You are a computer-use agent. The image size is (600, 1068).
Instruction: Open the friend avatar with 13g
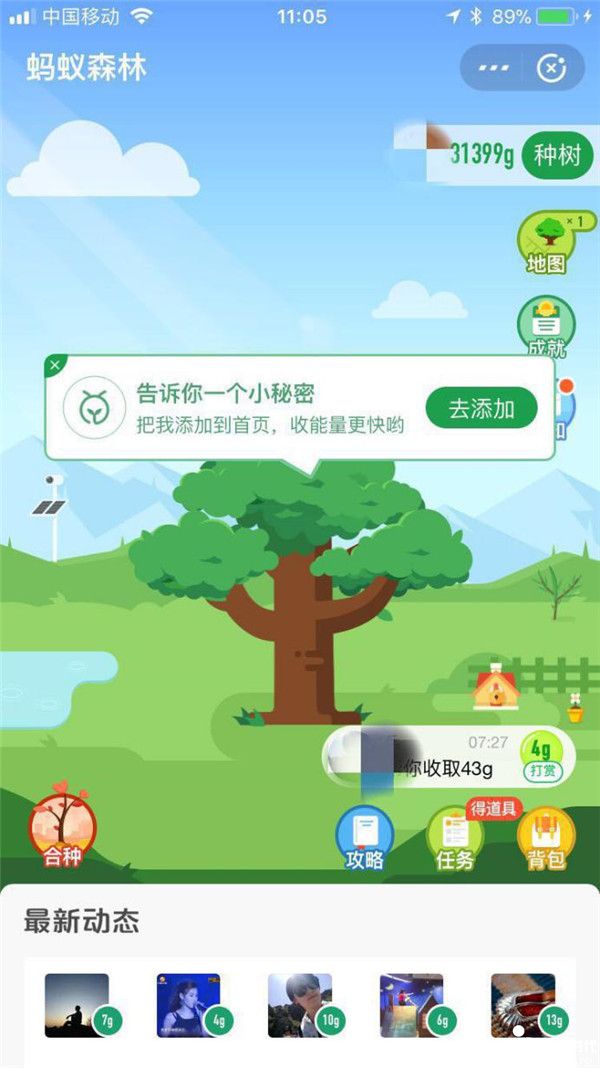pyautogui.click(x=523, y=1005)
